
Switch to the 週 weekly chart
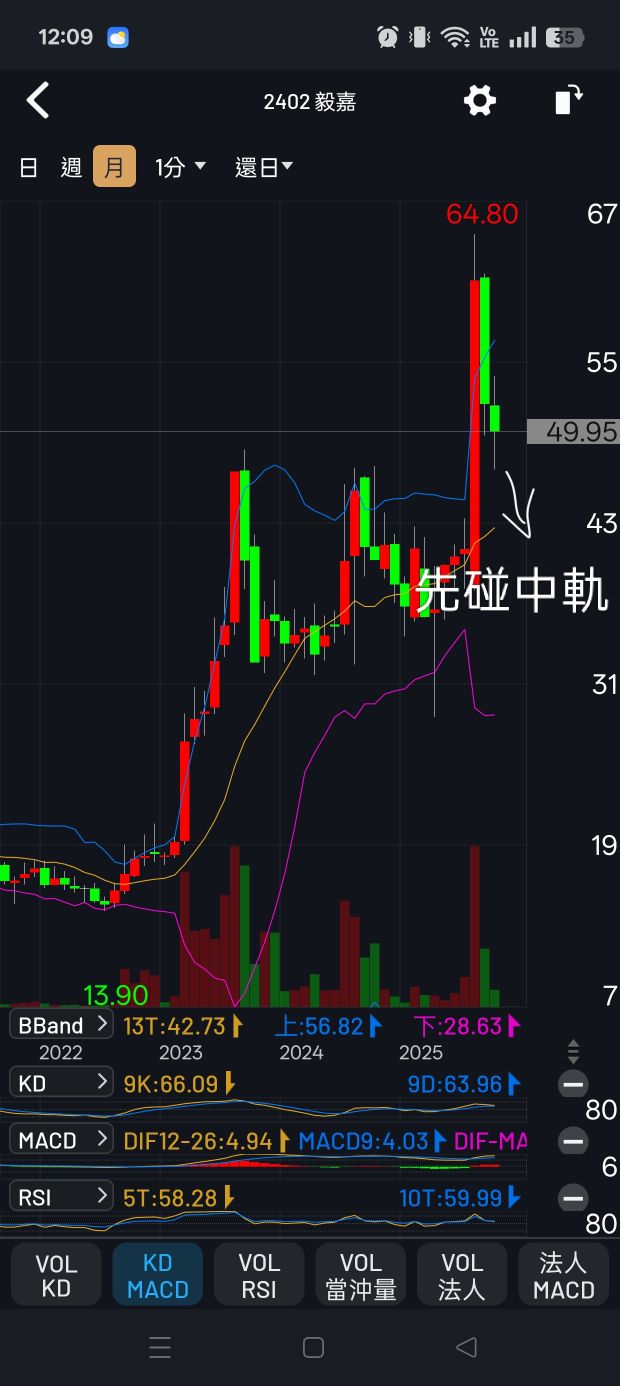[71, 167]
